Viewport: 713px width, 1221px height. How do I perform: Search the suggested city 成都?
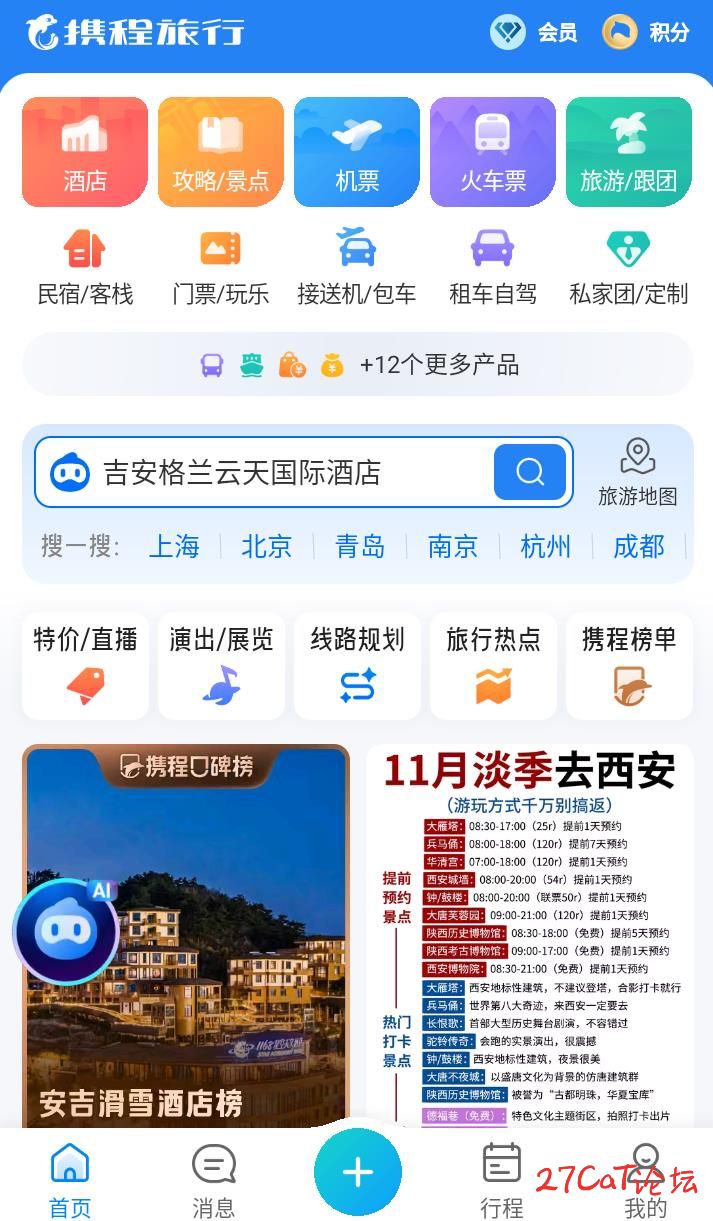tap(639, 546)
